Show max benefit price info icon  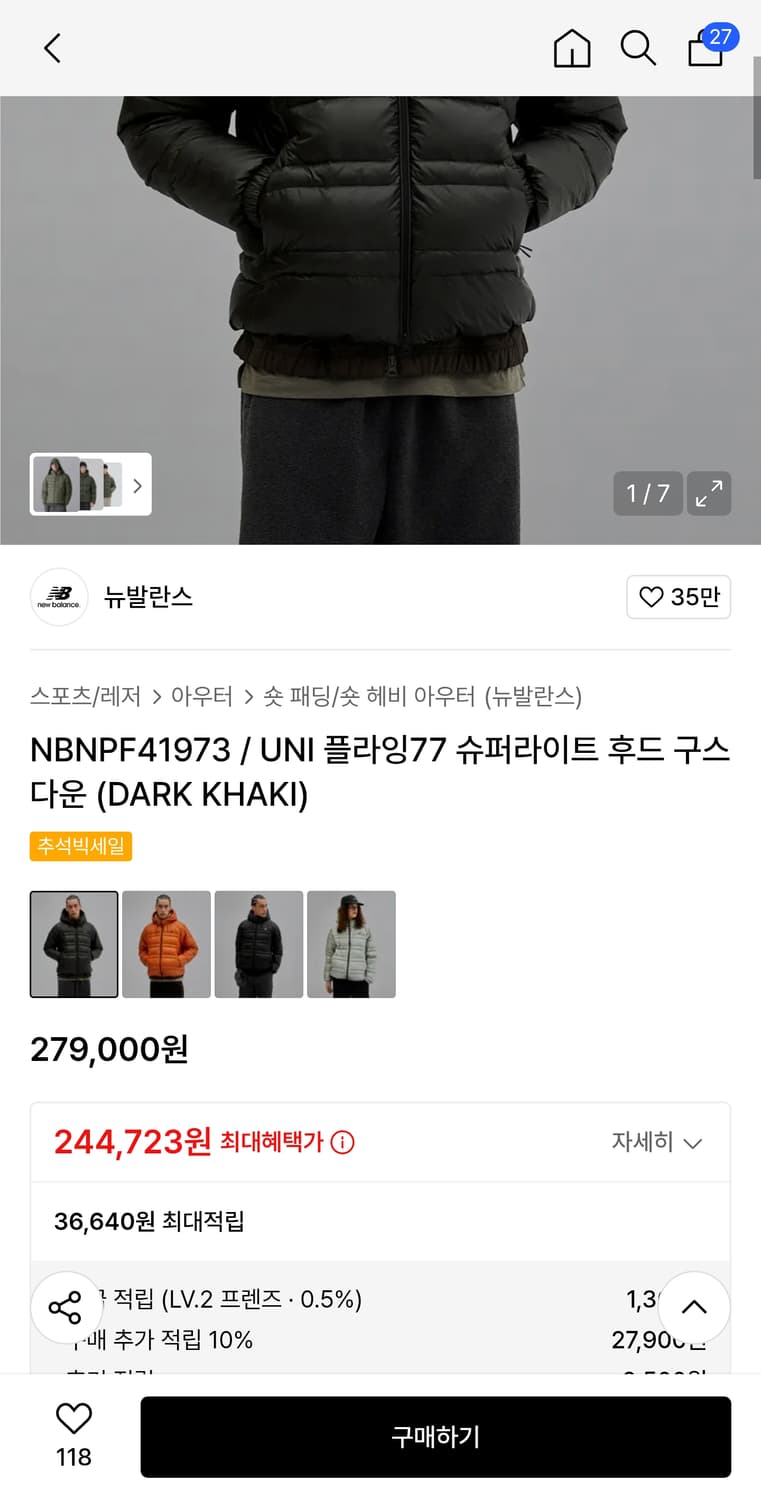pos(342,1142)
